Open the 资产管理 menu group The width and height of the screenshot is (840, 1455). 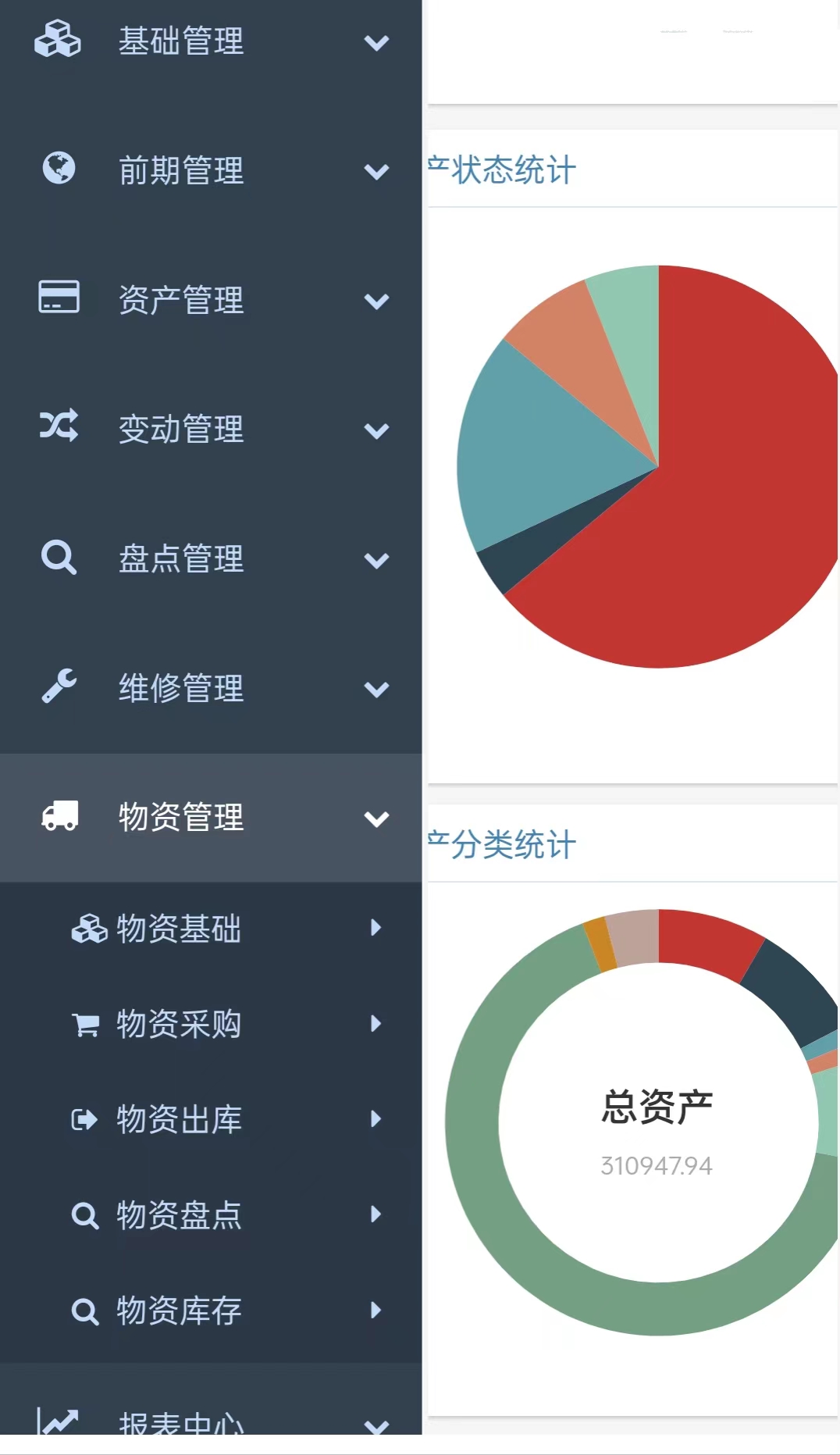click(x=211, y=300)
